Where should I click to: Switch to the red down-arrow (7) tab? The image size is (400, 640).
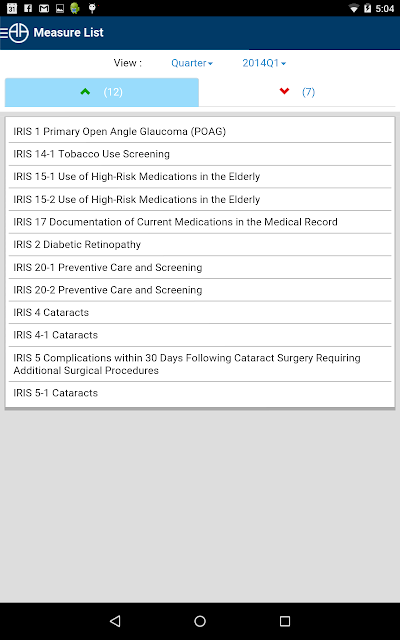(x=297, y=92)
